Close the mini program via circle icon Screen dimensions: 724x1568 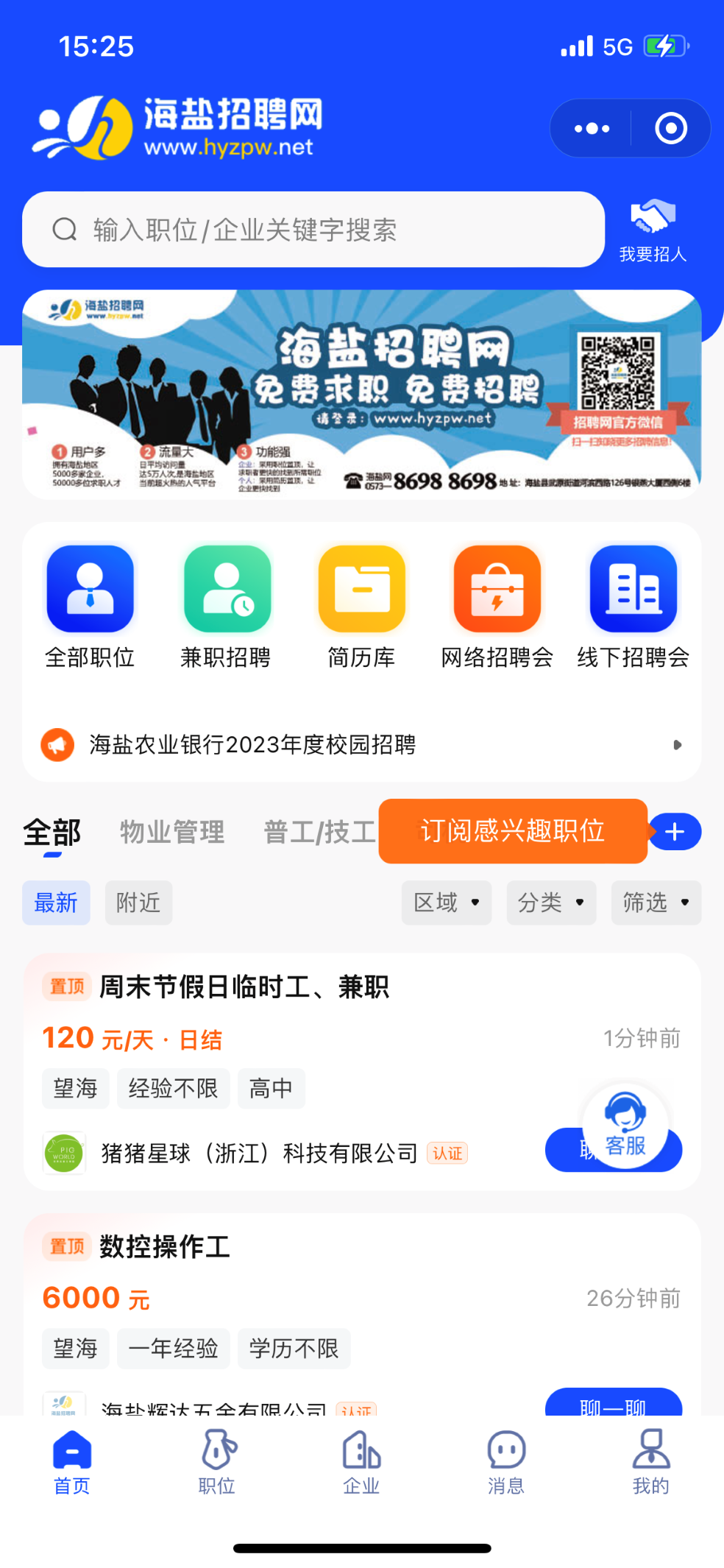tap(670, 128)
